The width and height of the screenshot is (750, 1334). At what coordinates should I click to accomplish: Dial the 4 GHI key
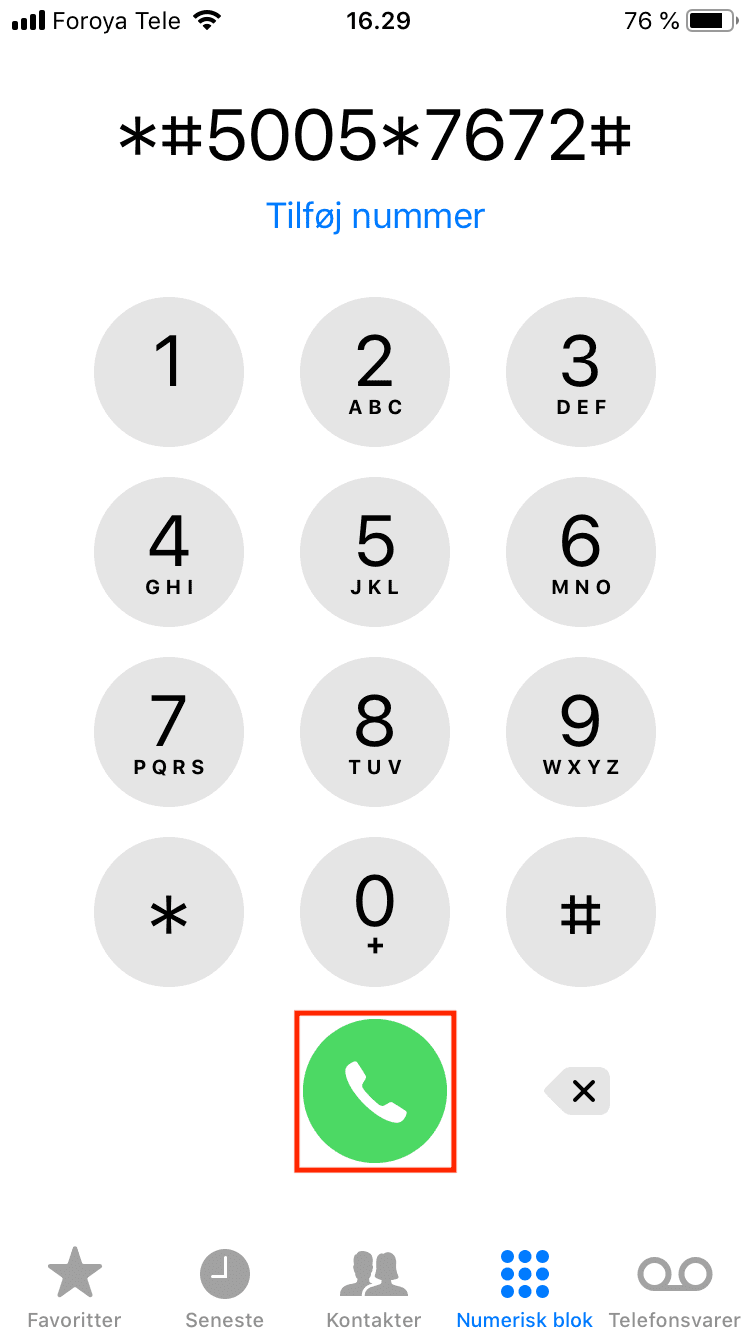169,552
